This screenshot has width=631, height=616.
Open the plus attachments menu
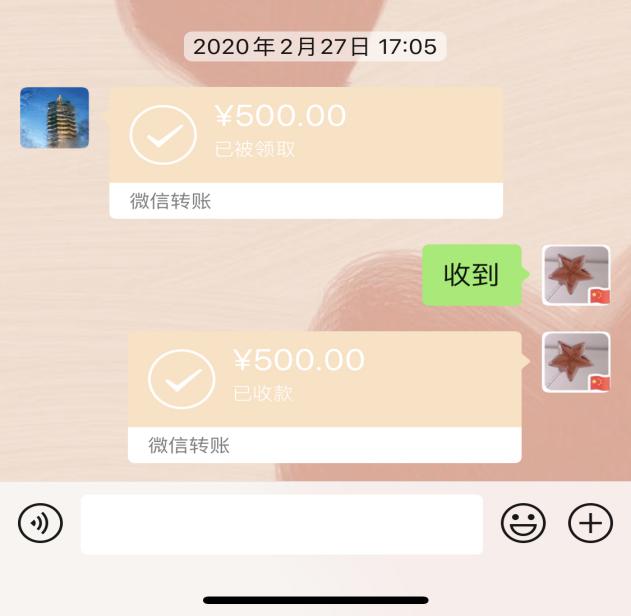590,523
